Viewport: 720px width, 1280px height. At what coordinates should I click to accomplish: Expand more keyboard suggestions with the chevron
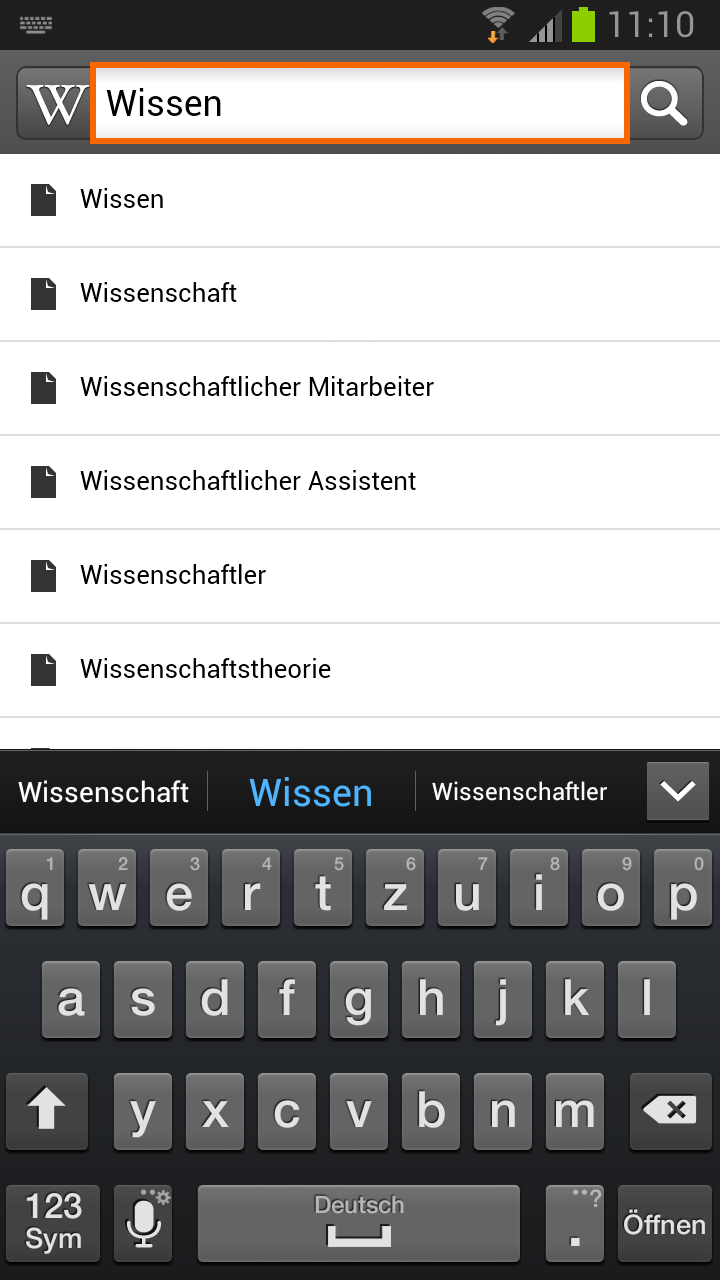[677, 791]
